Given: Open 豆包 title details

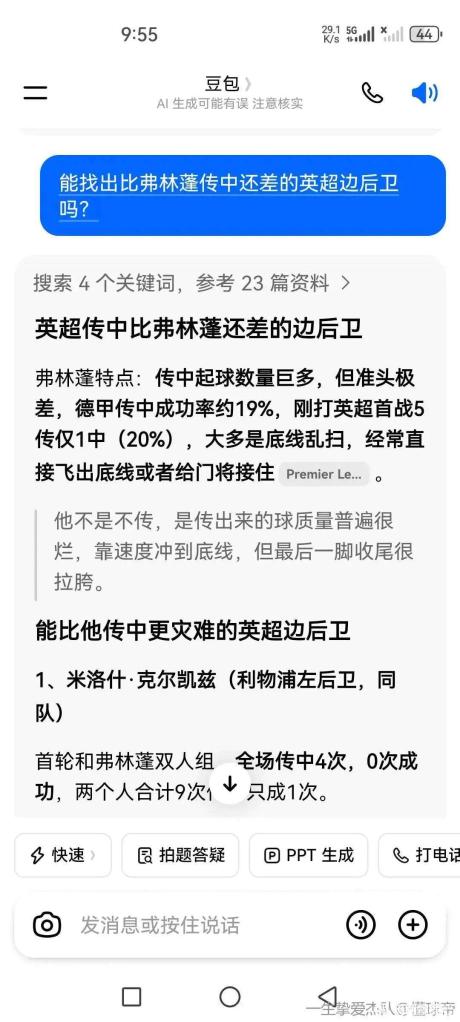Looking at the screenshot, I should (x=229, y=84).
